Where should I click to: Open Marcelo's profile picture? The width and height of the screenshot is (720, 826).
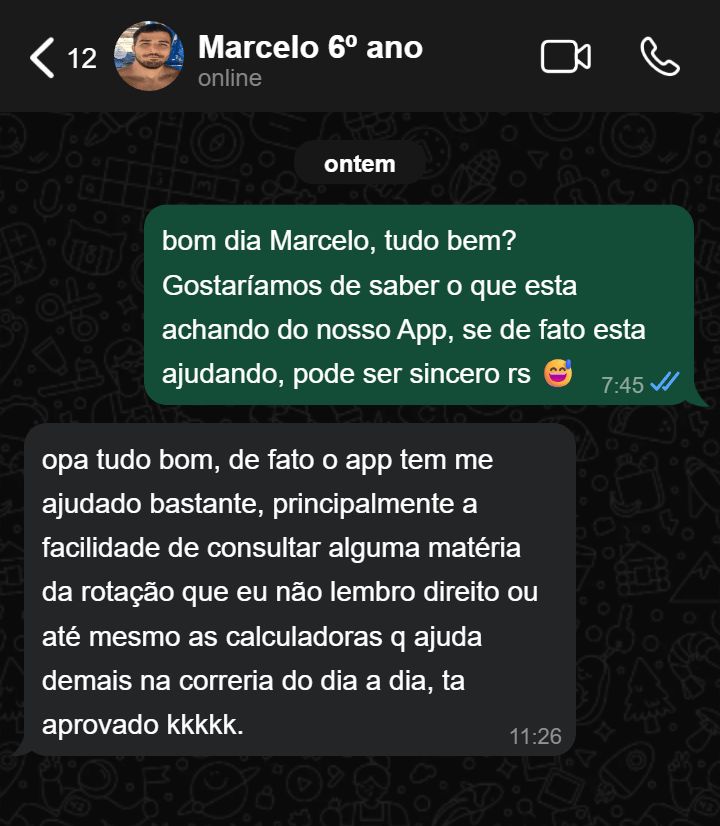[148, 57]
